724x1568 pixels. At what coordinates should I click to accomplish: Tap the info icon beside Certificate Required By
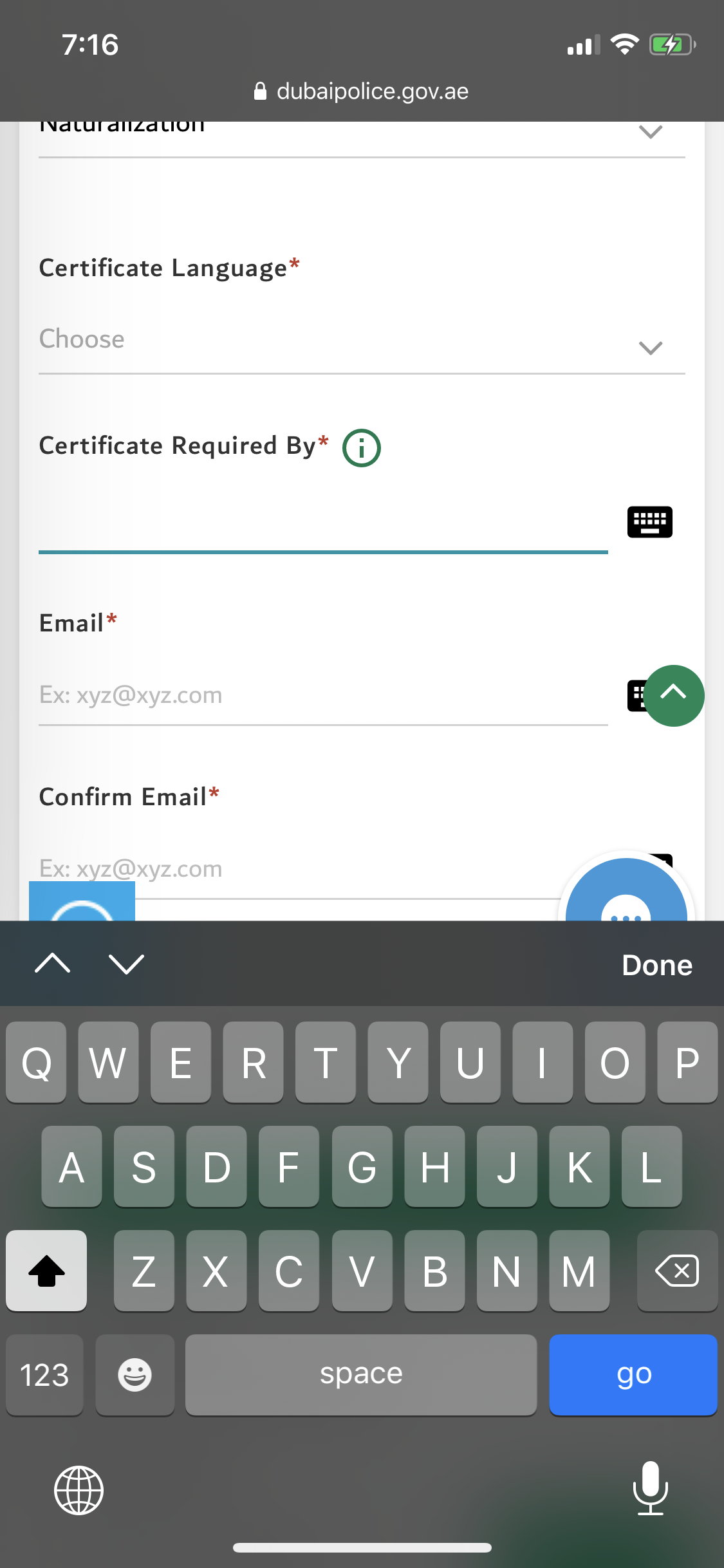click(x=362, y=448)
